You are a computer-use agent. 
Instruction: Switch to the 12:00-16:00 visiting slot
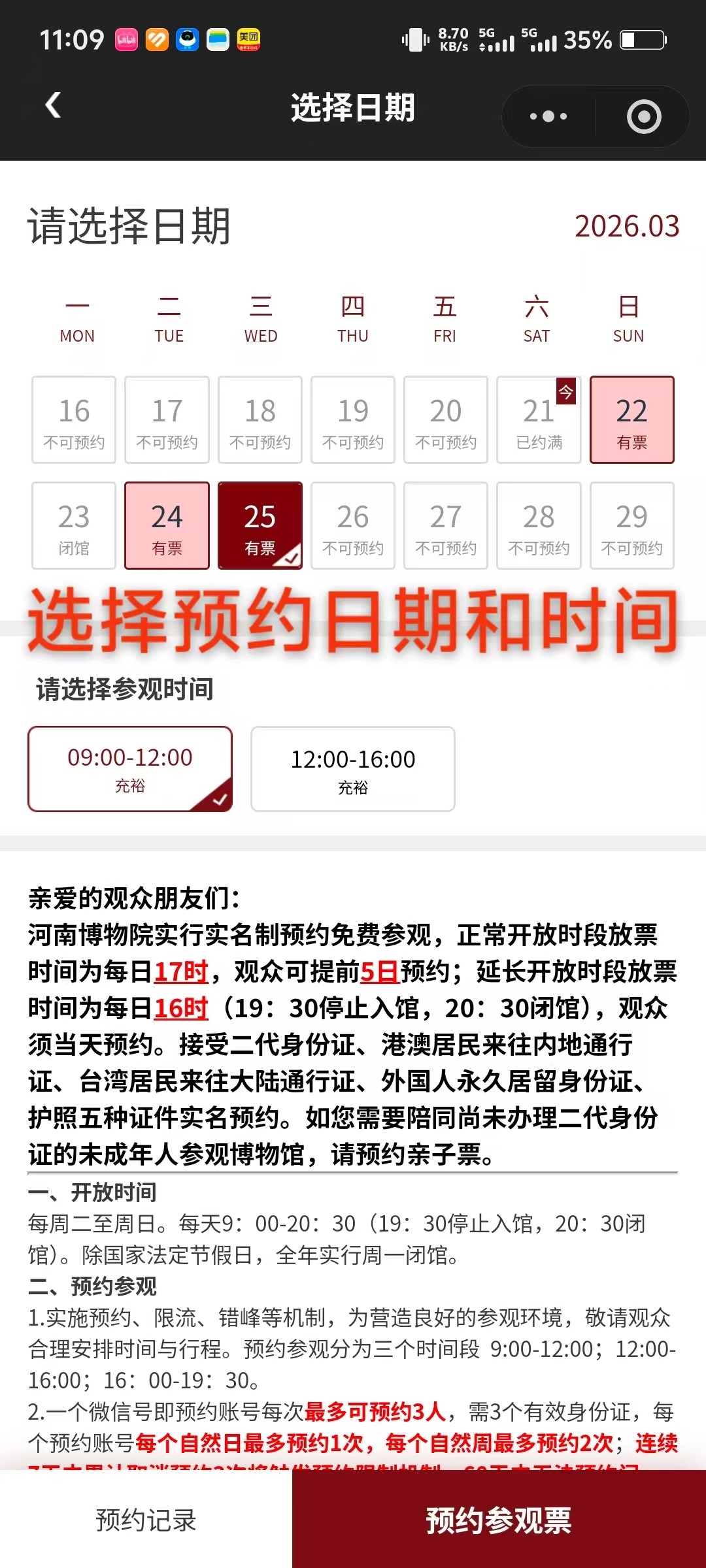tap(353, 769)
